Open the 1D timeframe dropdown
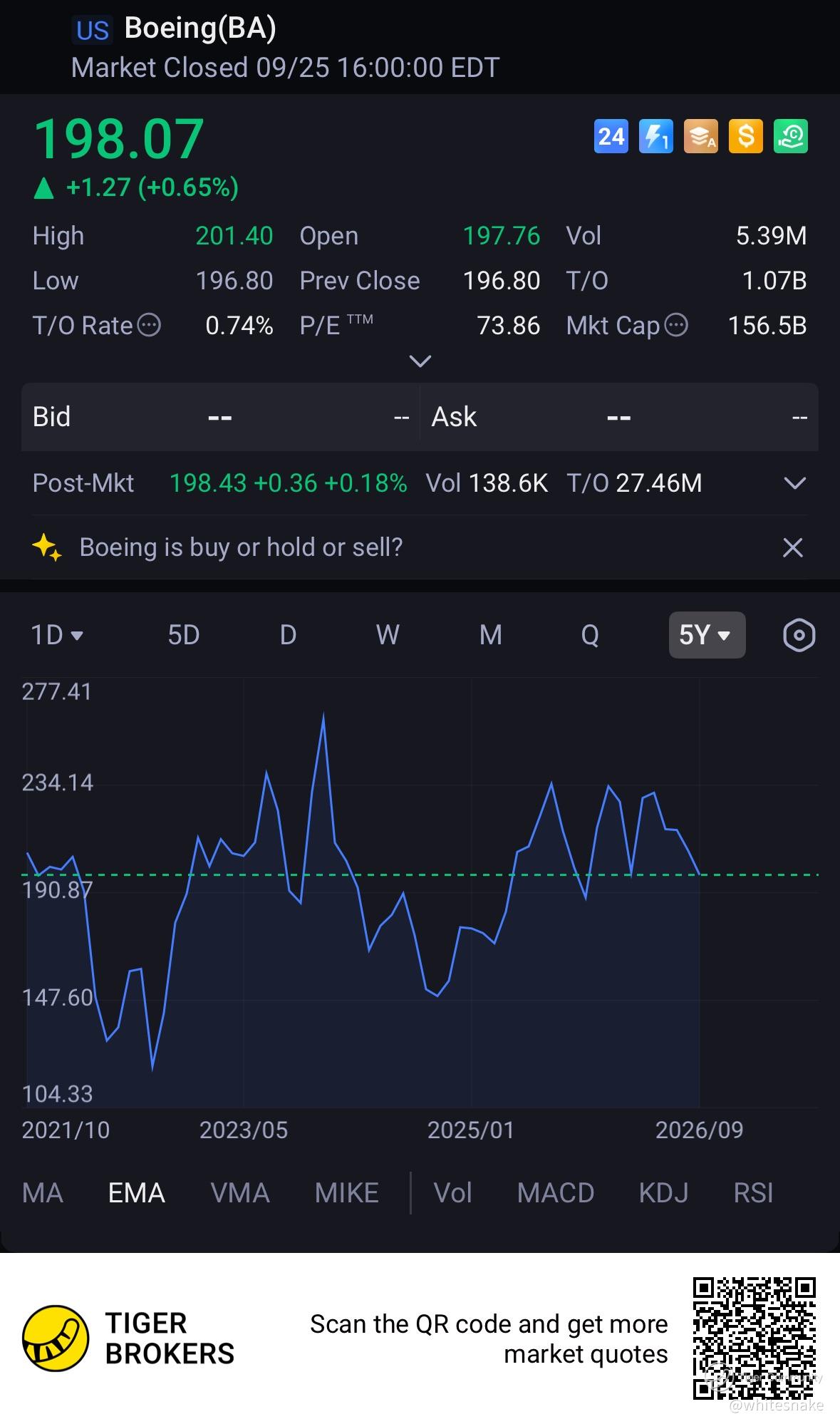The height and width of the screenshot is (1424, 840). click(57, 634)
